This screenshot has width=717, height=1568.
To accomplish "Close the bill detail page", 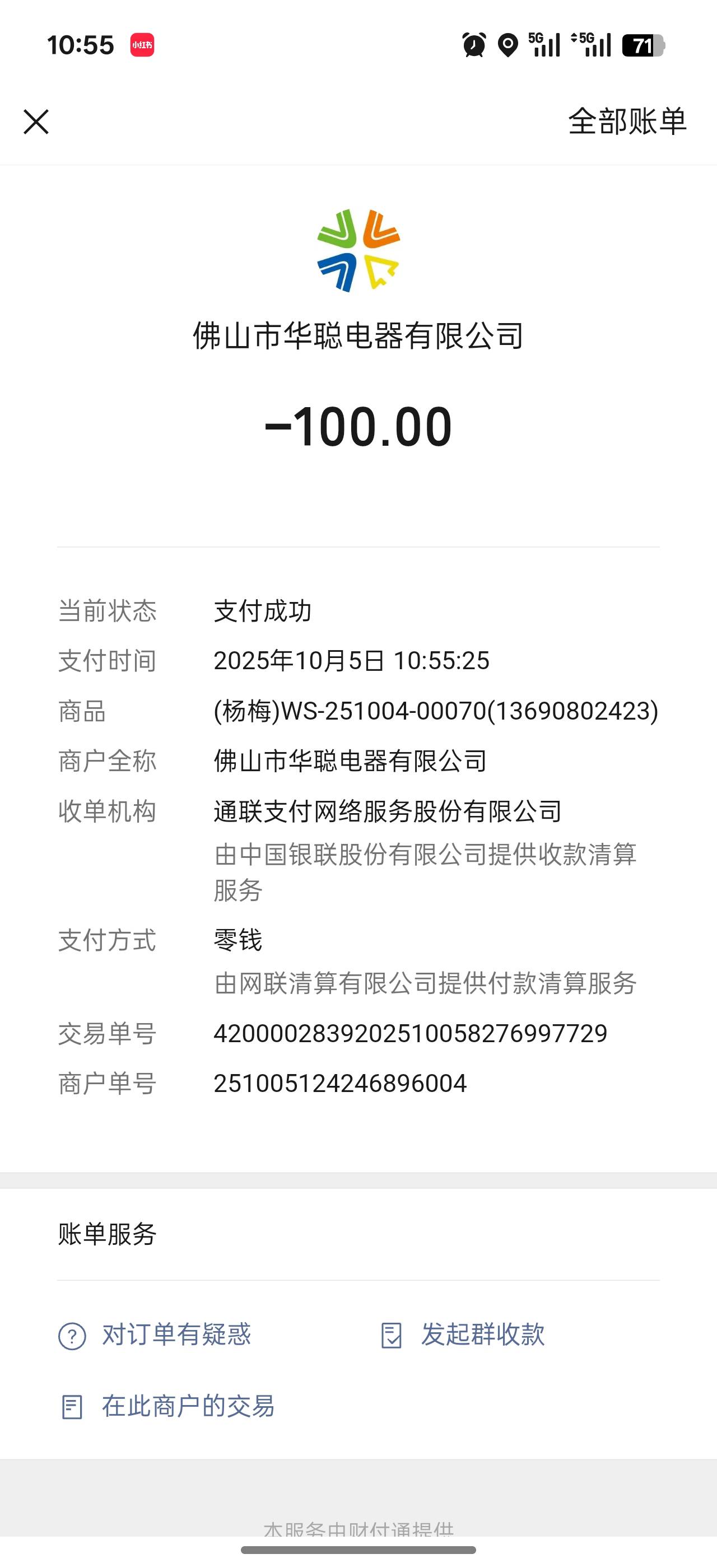I will tap(36, 122).
